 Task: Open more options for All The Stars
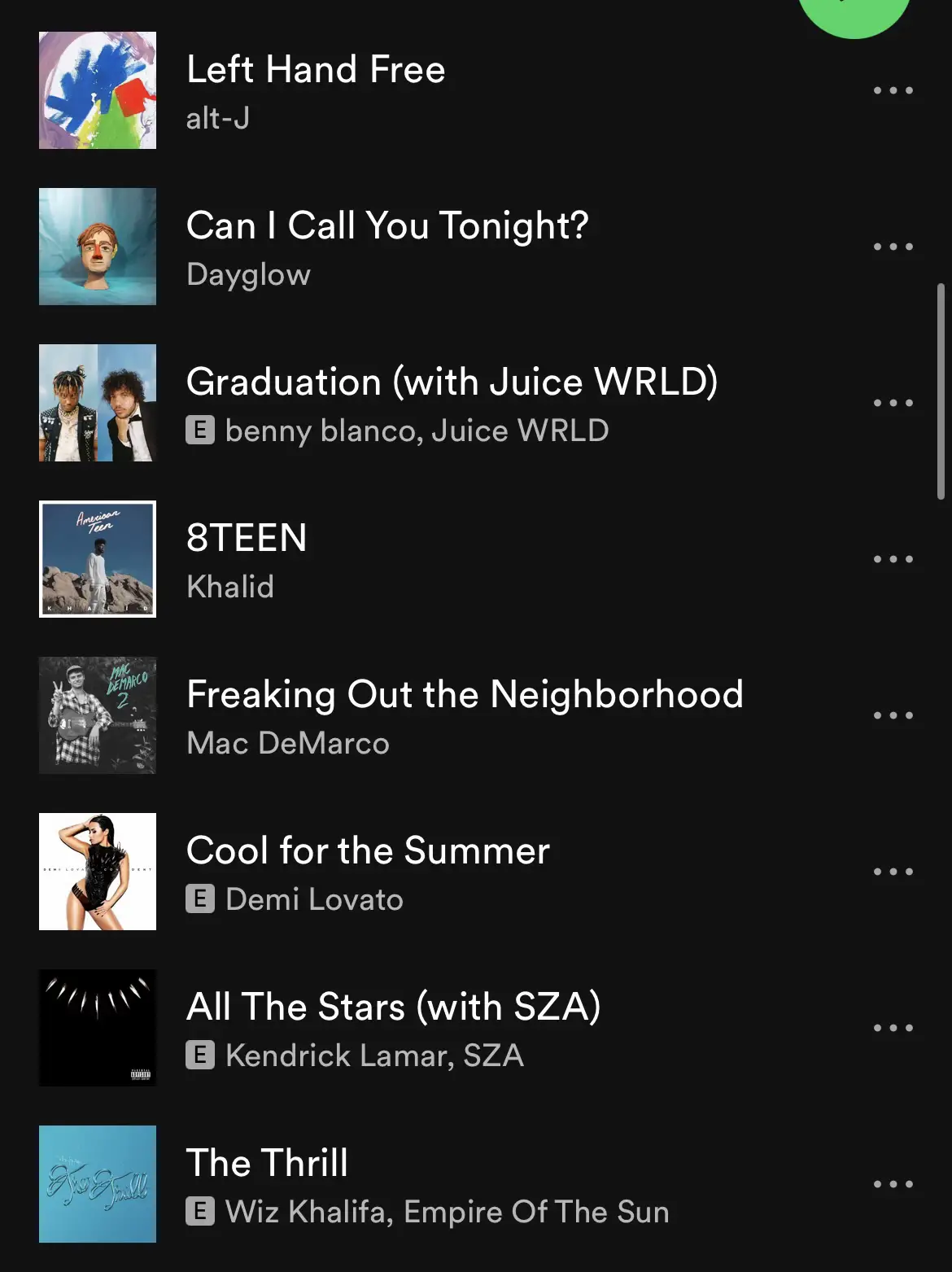[x=893, y=1028]
